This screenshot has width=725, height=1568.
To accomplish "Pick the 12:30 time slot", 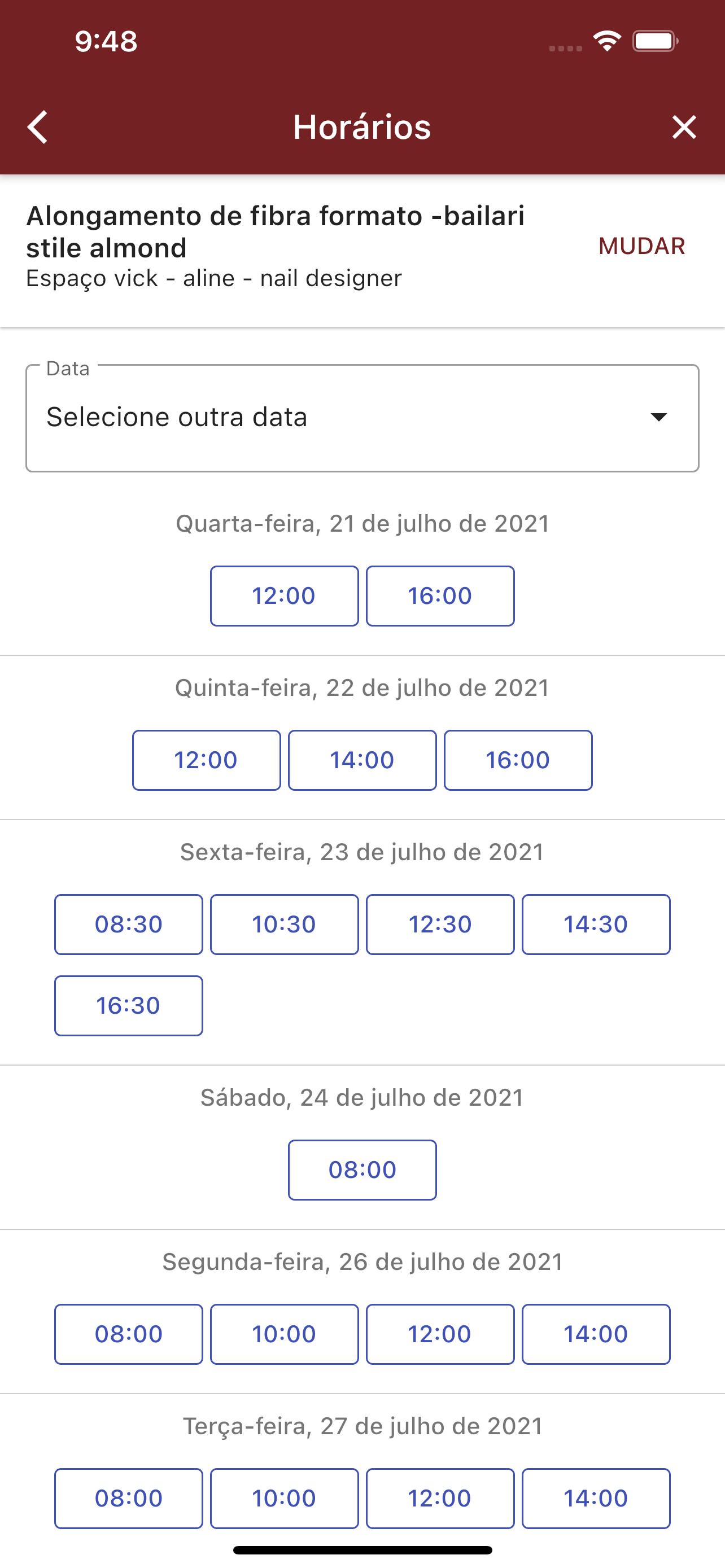I will coord(440,925).
